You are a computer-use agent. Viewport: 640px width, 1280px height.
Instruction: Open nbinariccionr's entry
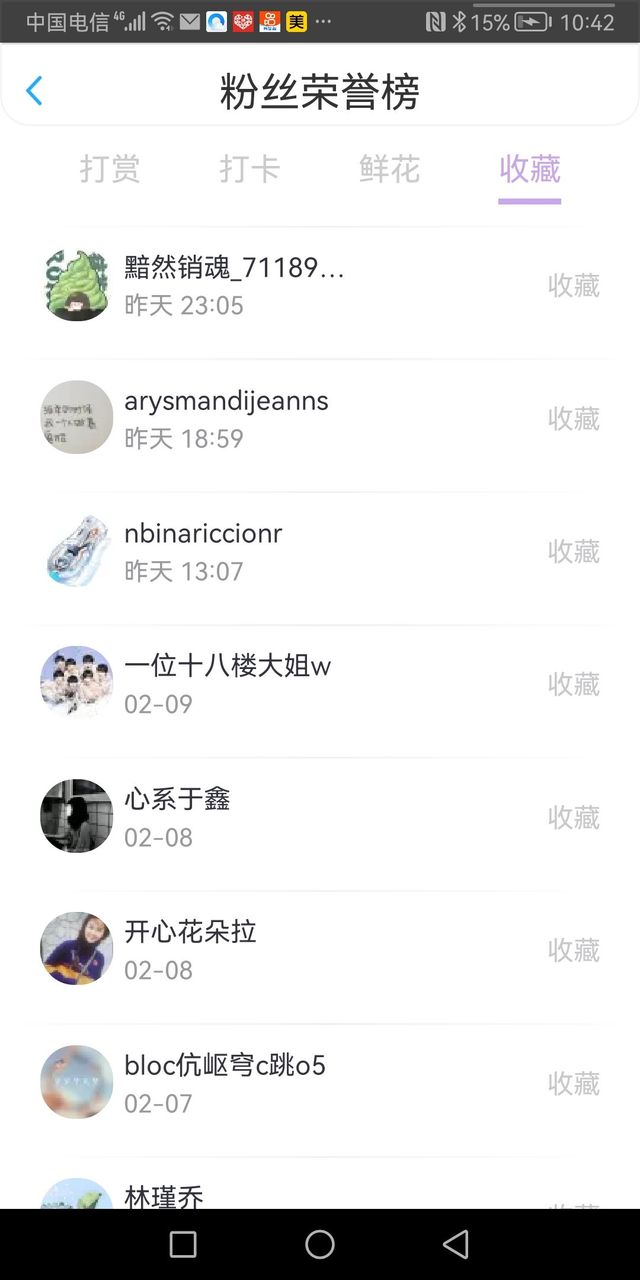pos(320,551)
